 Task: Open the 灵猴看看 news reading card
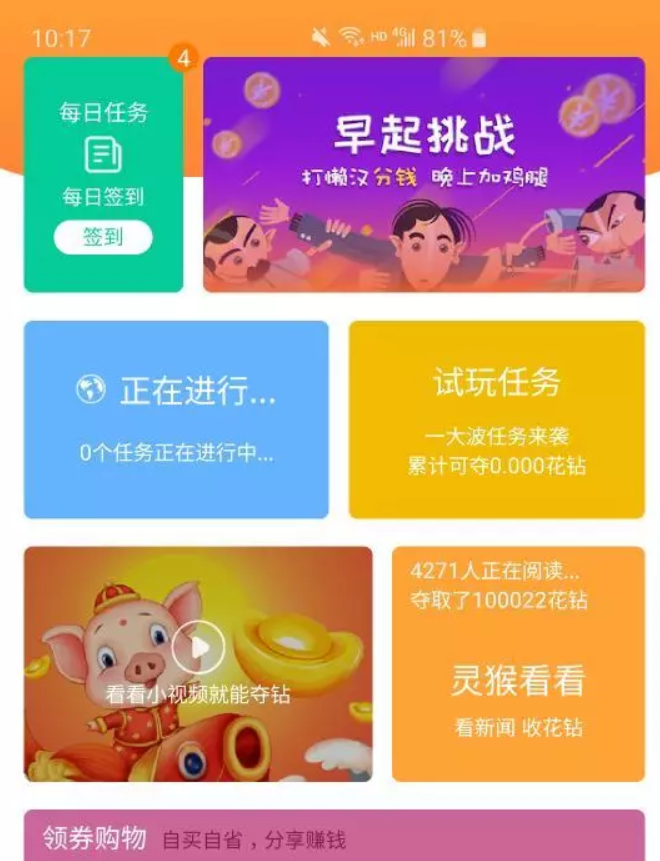coord(518,664)
